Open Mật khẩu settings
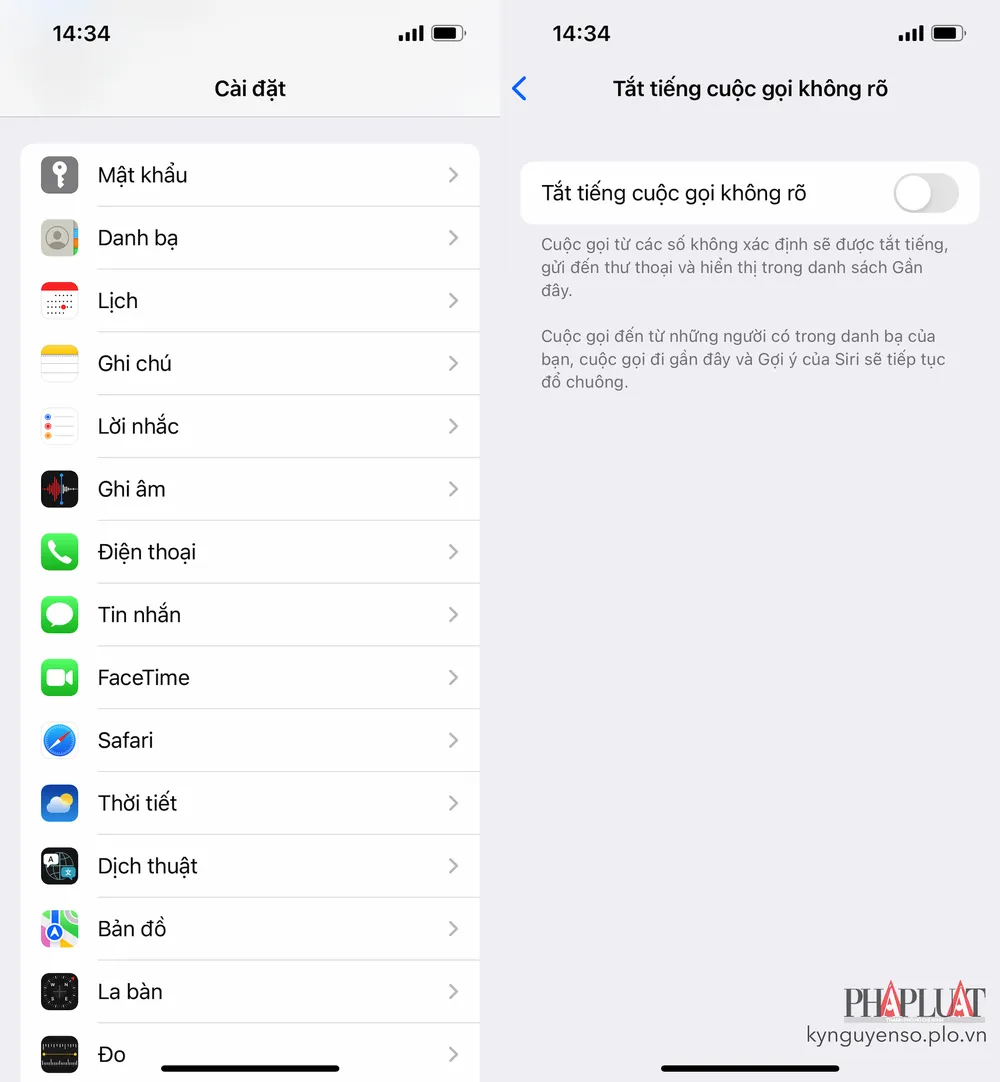Screen dimensions: 1000x1082 [x=250, y=175]
